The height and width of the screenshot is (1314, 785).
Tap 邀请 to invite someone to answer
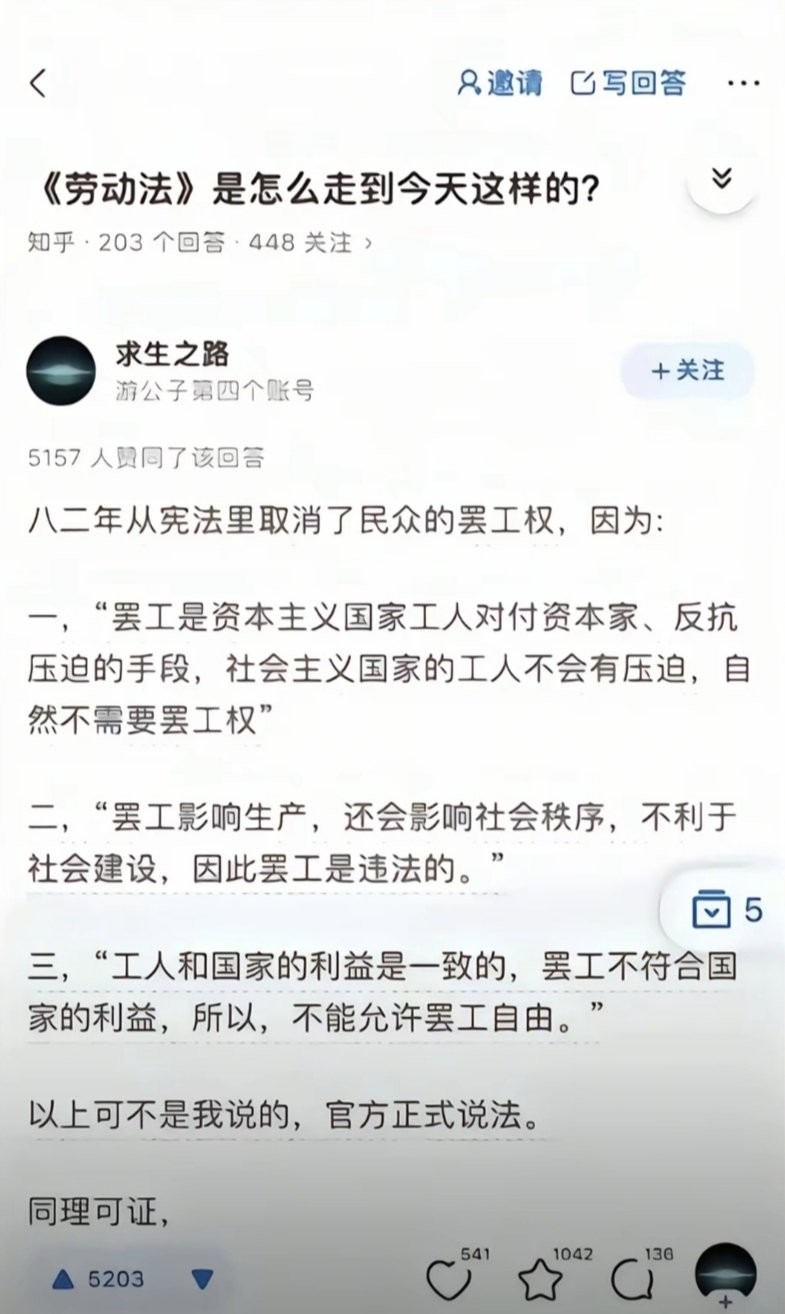pos(500,83)
